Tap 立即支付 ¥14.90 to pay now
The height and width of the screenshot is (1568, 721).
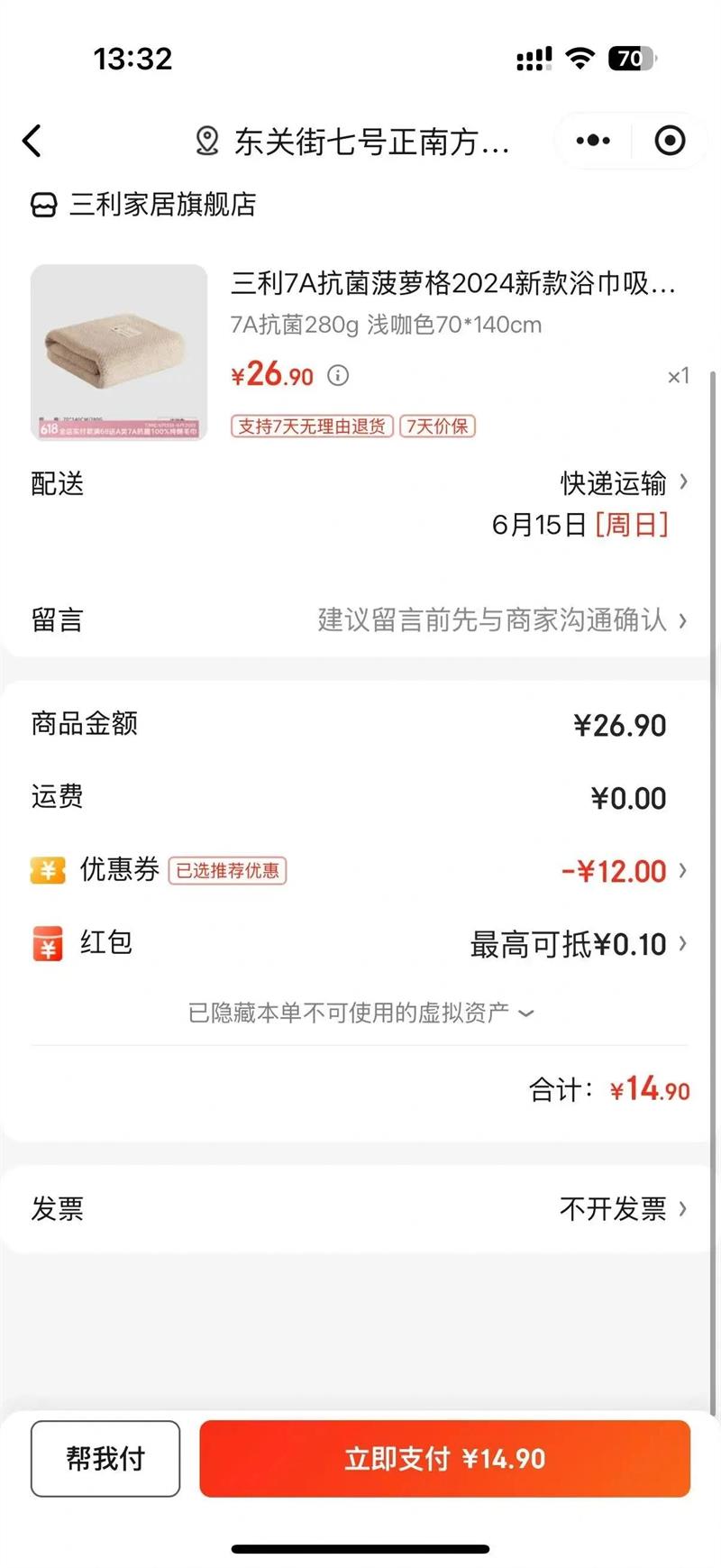point(444,1458)
